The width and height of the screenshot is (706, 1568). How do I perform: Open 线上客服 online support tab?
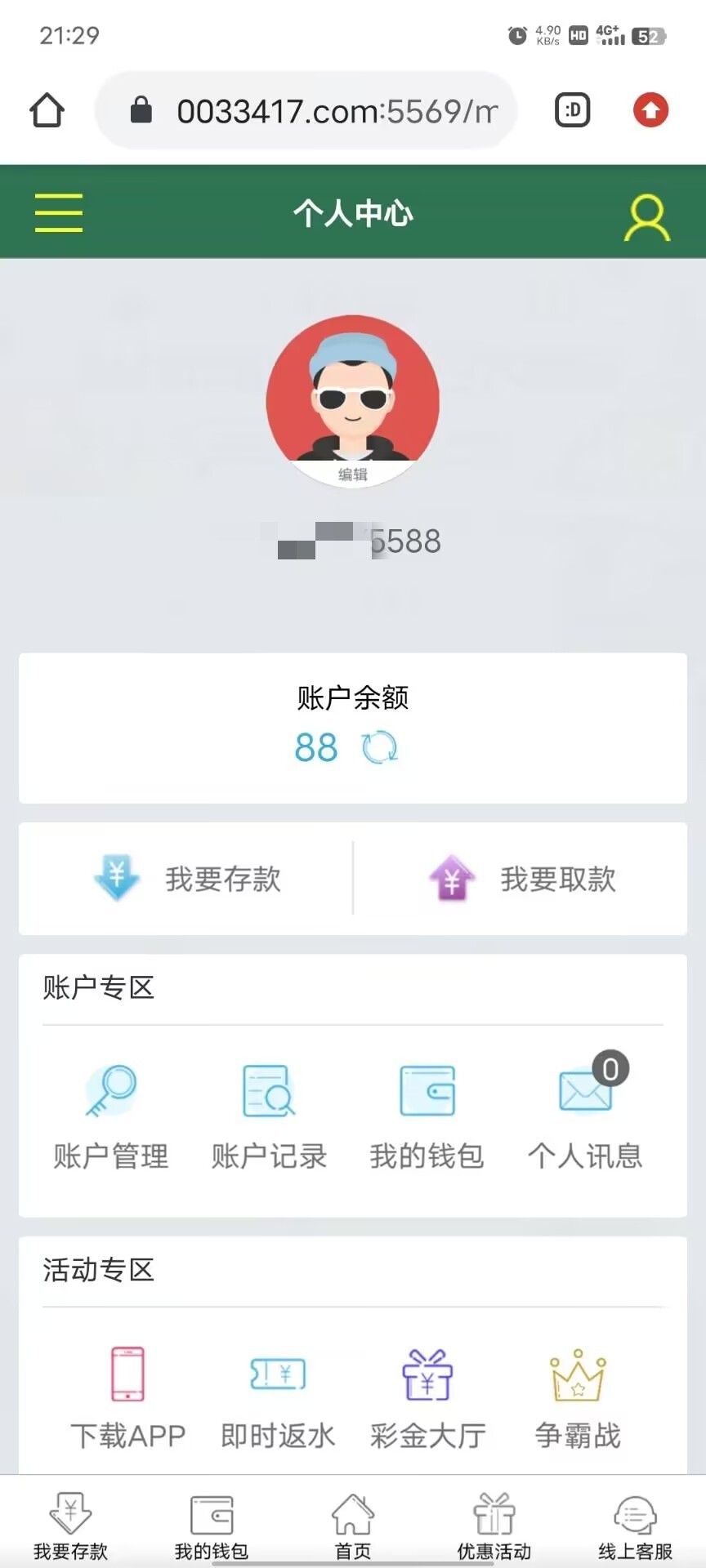(x=635, y=1526)
